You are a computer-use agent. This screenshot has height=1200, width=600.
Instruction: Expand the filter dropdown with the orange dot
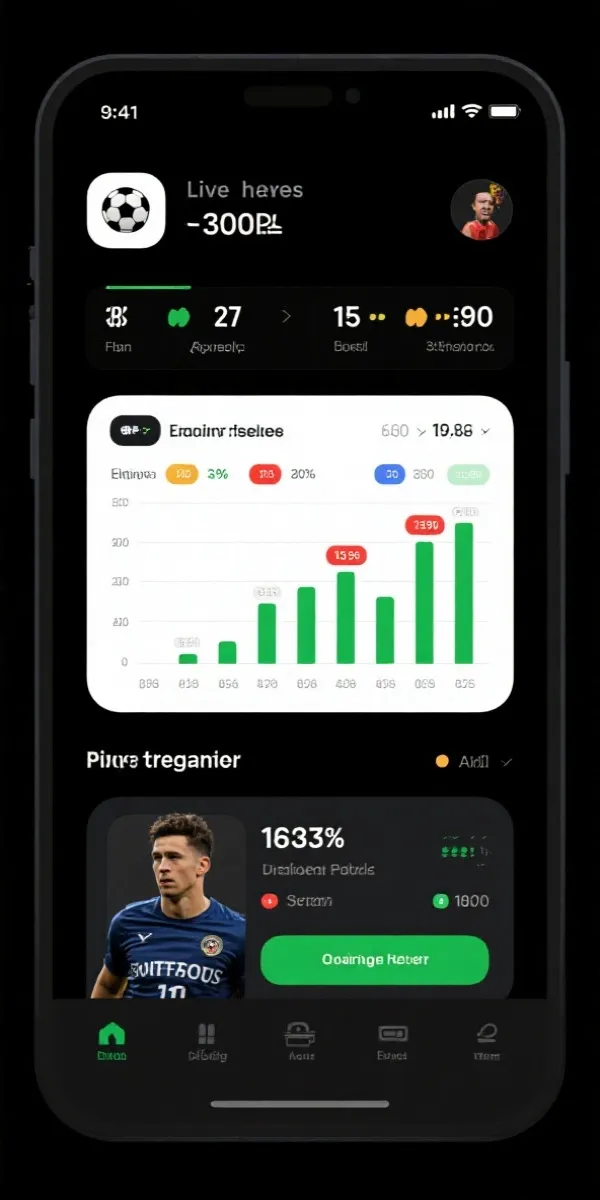[x=474, y=762]
